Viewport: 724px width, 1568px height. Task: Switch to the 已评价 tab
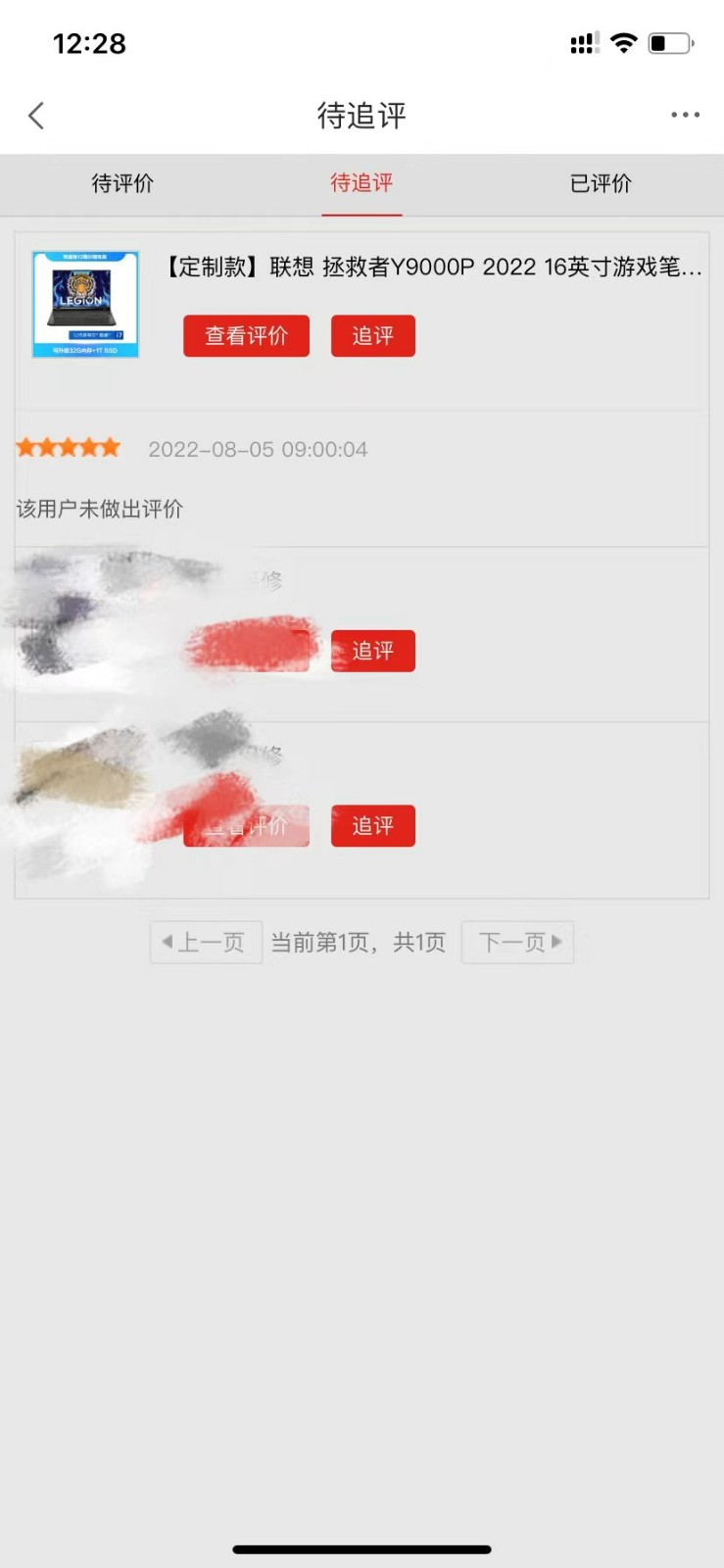(601, 183)
